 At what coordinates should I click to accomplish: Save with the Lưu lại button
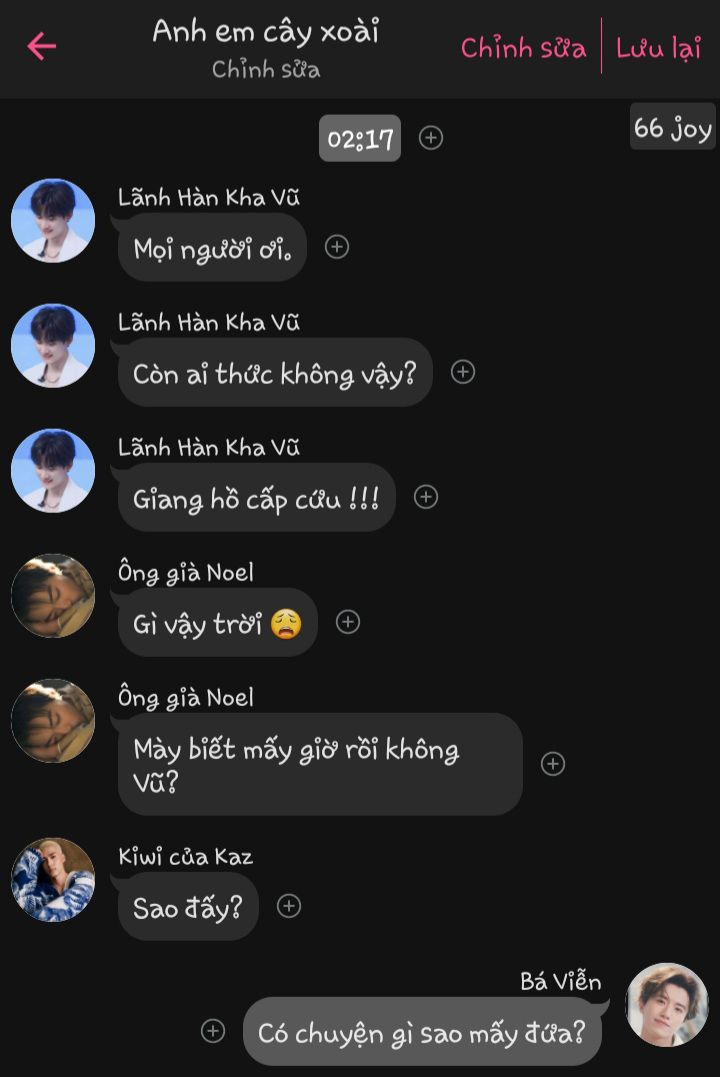pyautogui.click(x=658, y=48)
